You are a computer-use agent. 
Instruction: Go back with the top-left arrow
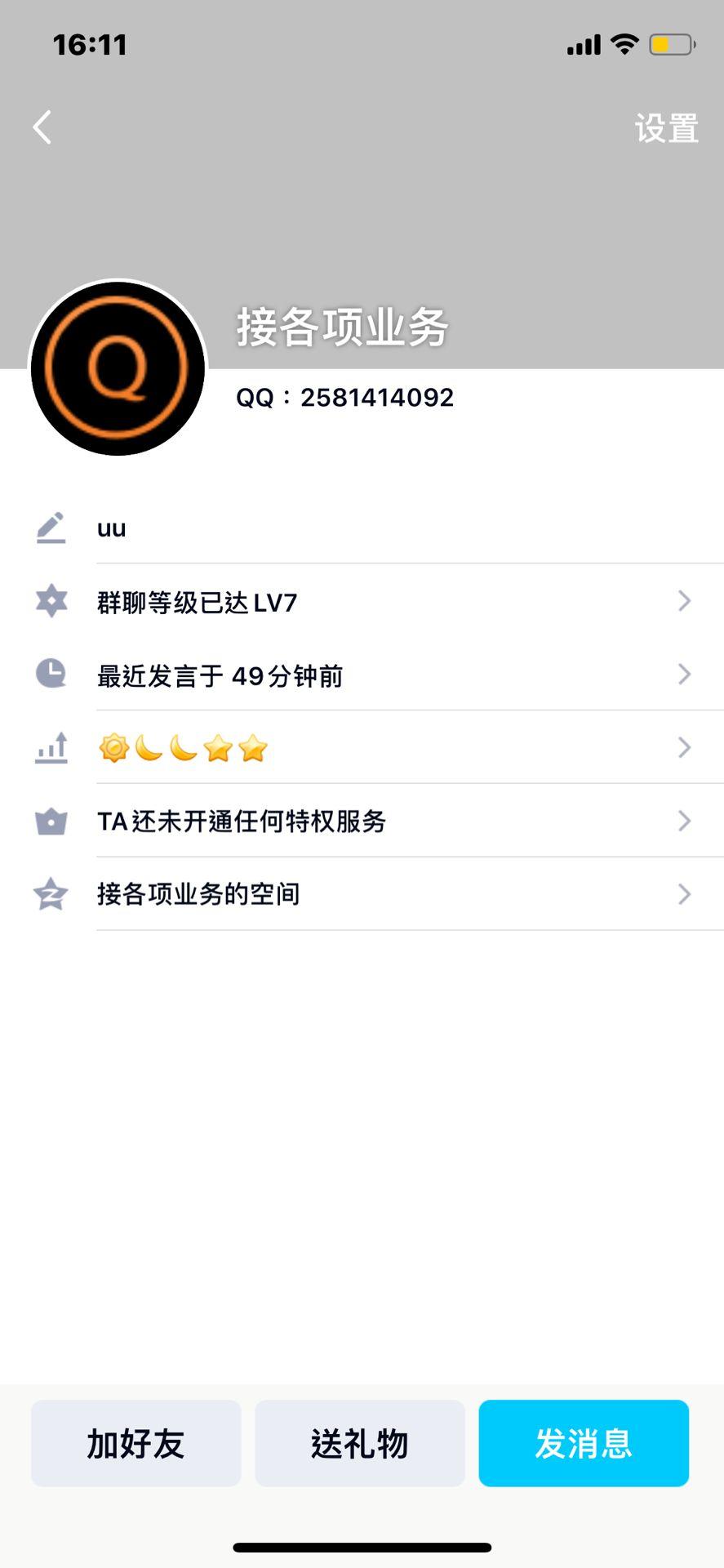pyautogui.click(x=42, y=127)
